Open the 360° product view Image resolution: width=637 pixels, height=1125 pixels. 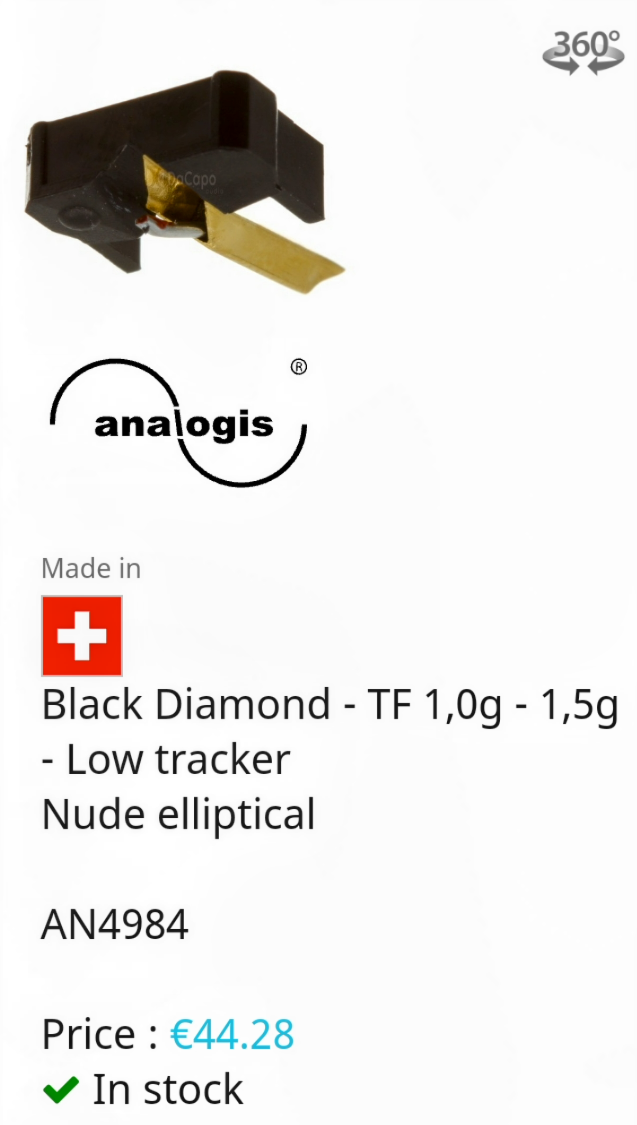[583, 51]
